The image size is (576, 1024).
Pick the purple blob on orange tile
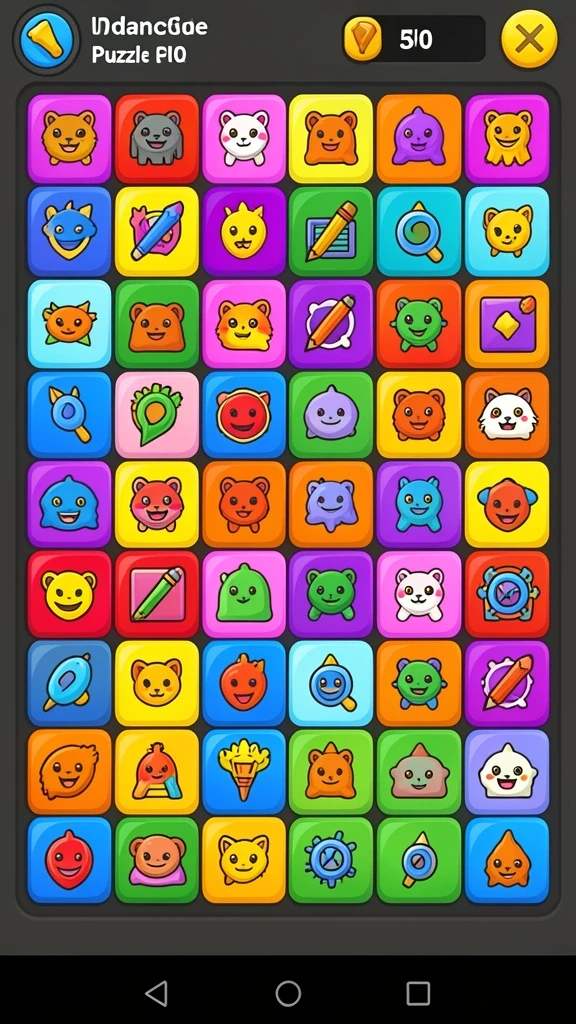click(x=419, y=138)
